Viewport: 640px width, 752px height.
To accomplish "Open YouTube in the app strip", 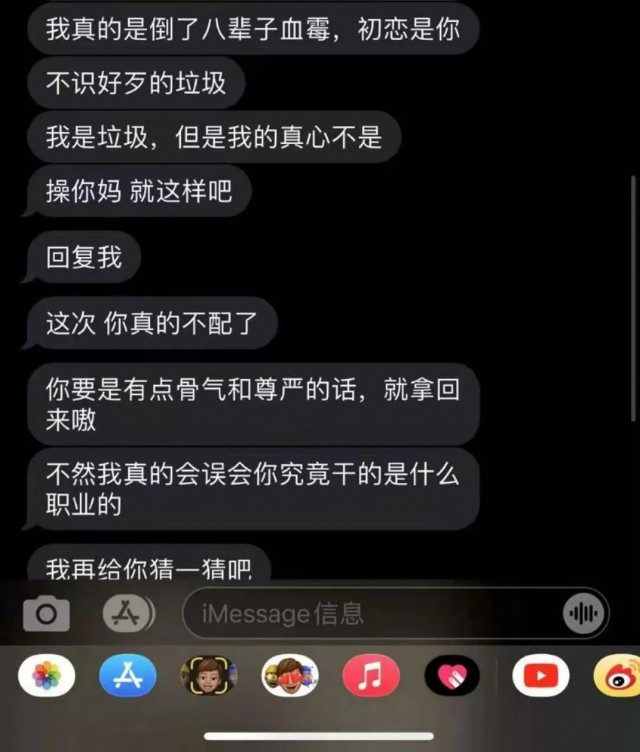I will [540, 677].
